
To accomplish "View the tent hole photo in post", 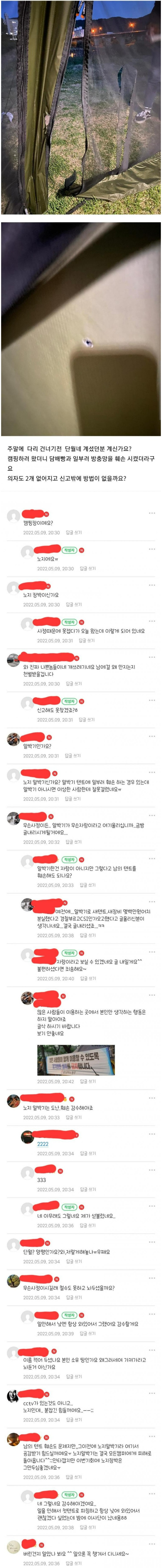I will 81,329.
